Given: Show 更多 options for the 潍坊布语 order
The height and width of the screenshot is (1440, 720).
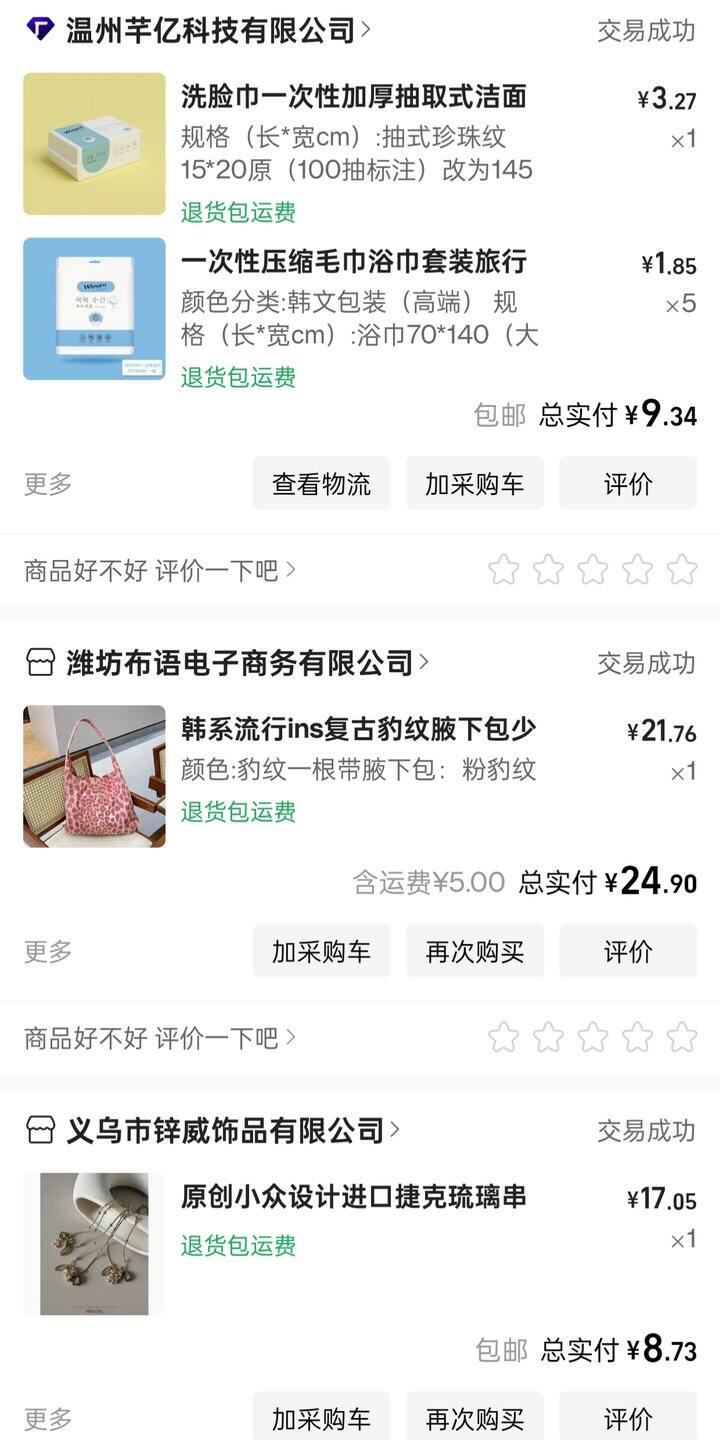Looking at the screenshot, I should click(x=48, y=951).
